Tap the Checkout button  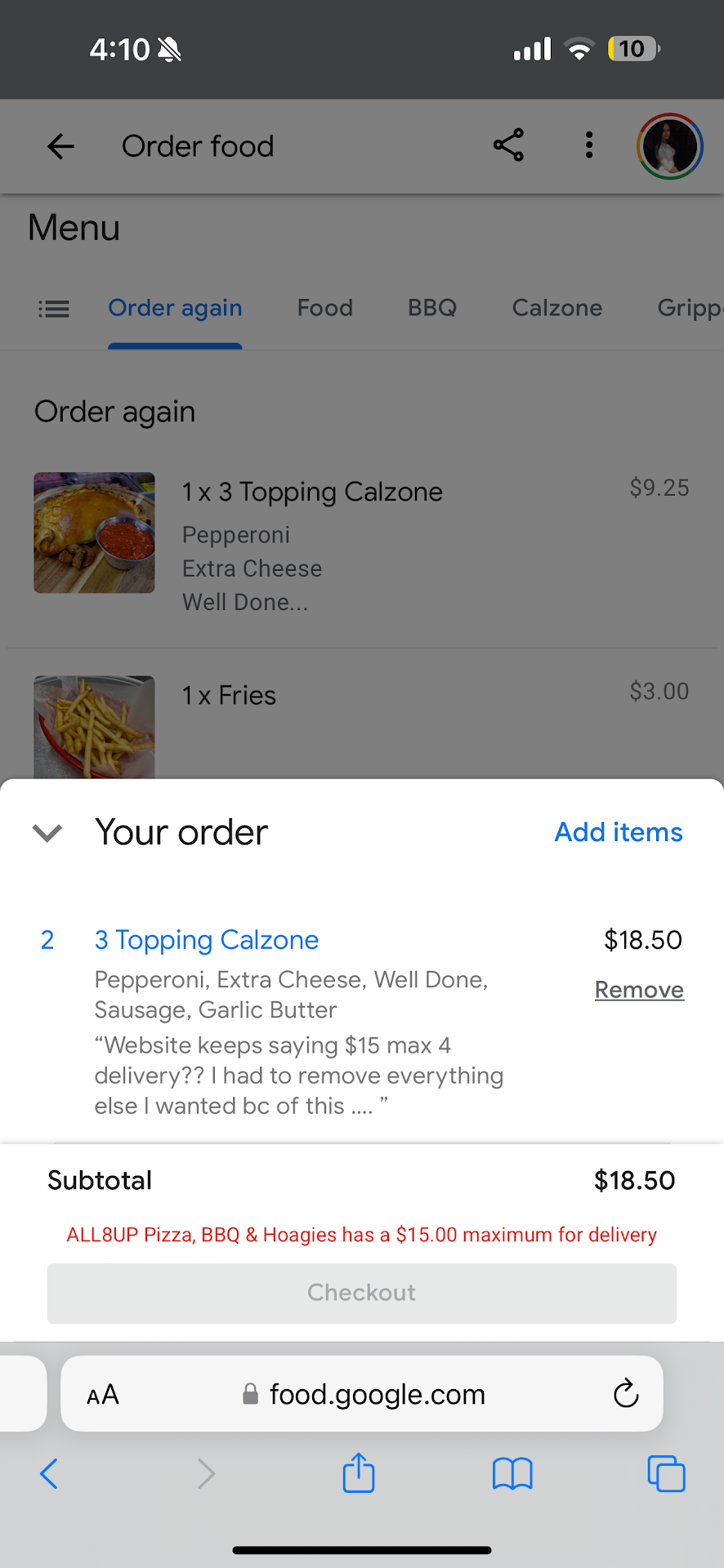361,1293
